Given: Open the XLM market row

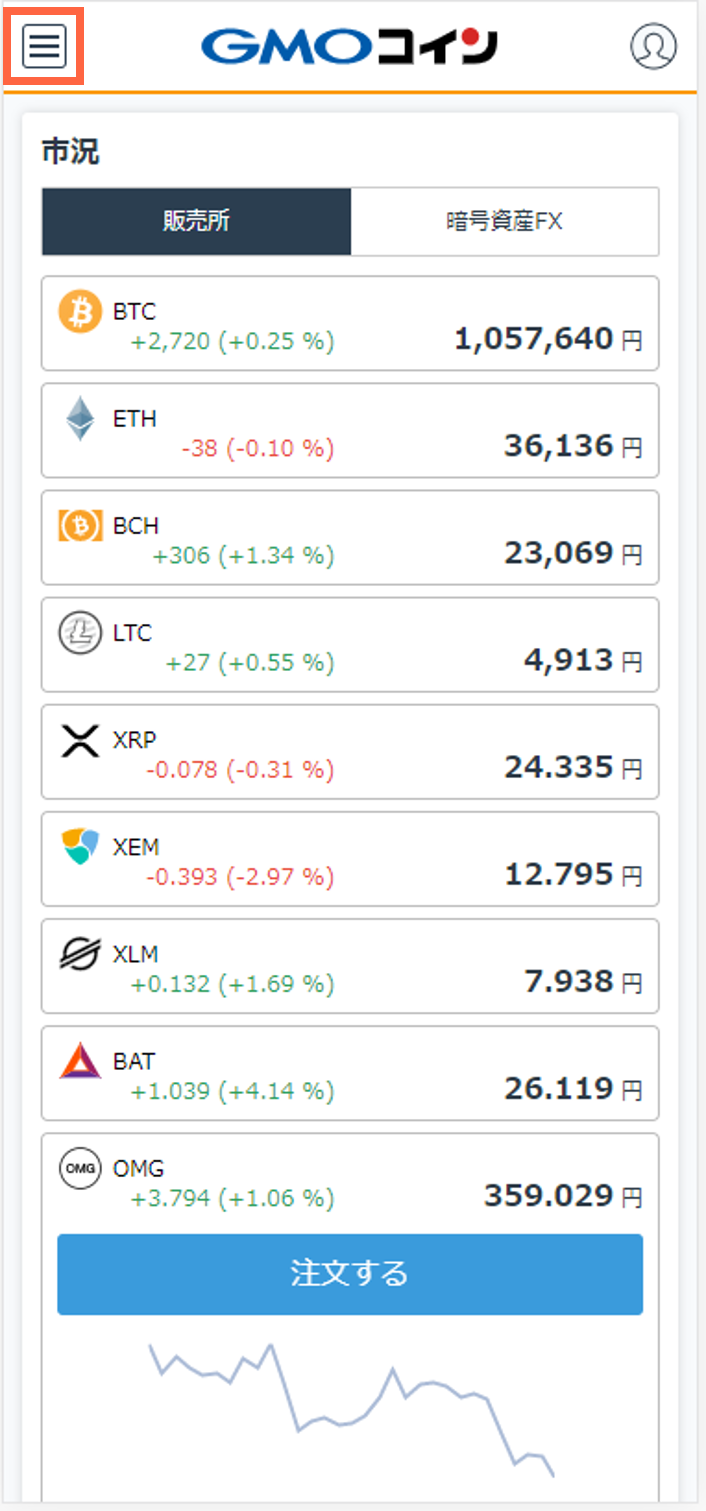Looking at the screenshot, I should (x=350, y=965).
